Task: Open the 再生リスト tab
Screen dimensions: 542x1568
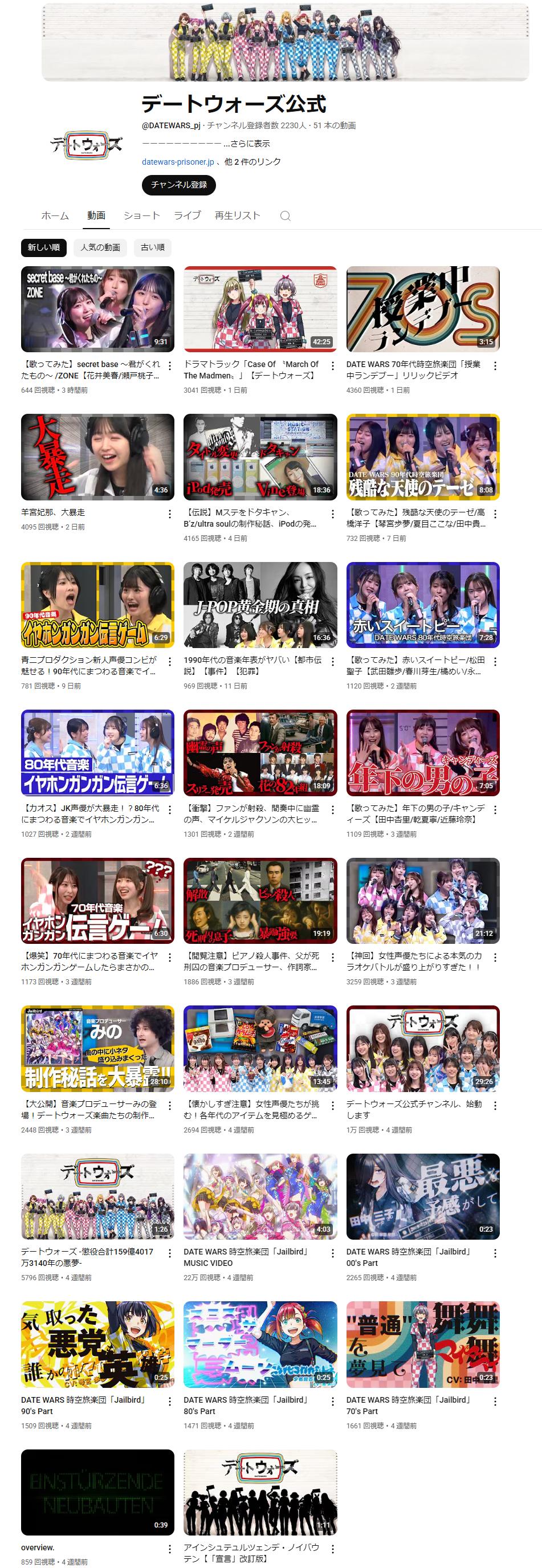Action: click(x=237, y=215)
